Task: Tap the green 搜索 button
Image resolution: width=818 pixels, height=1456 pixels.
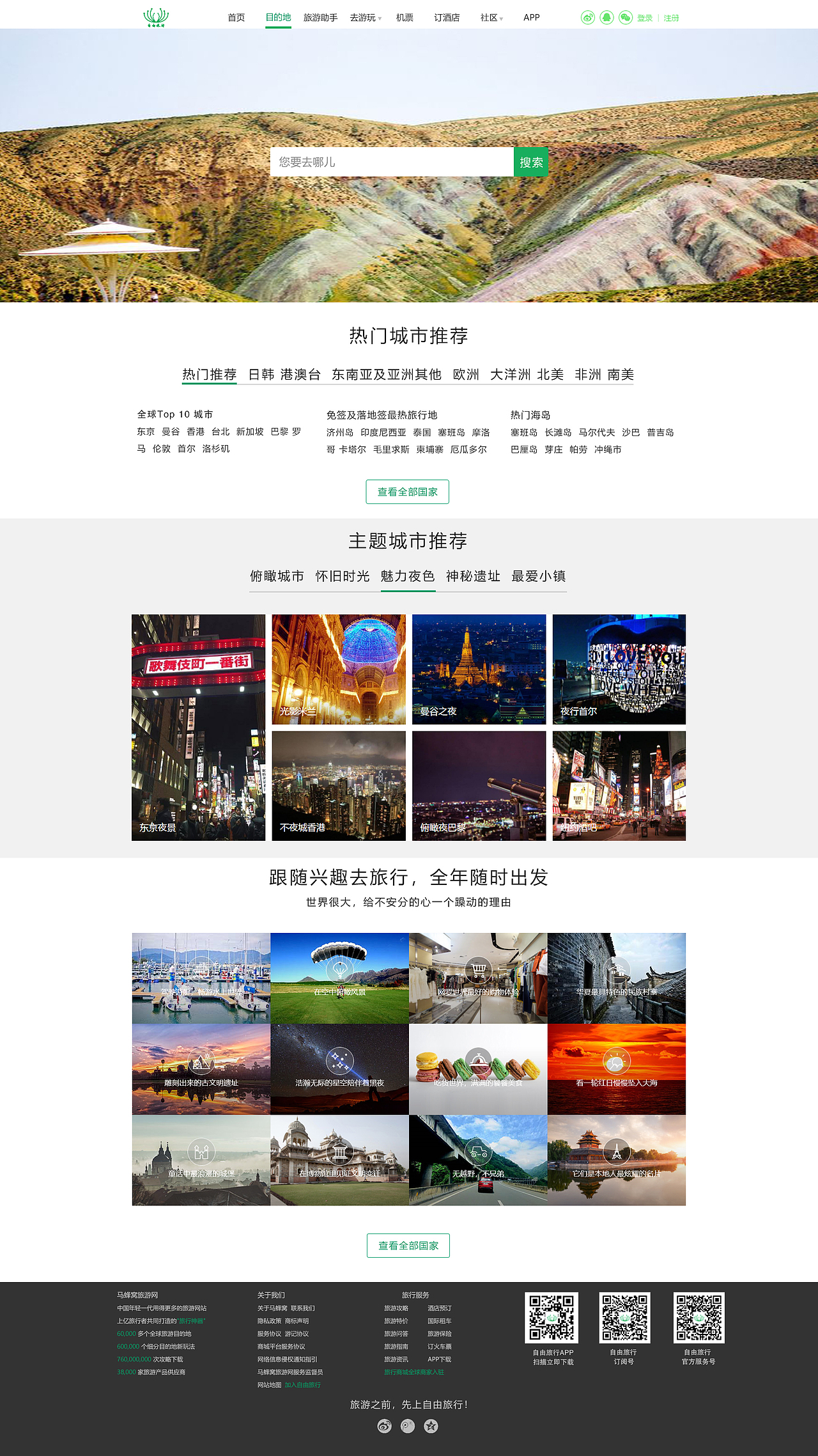Action: click(531, 162)
